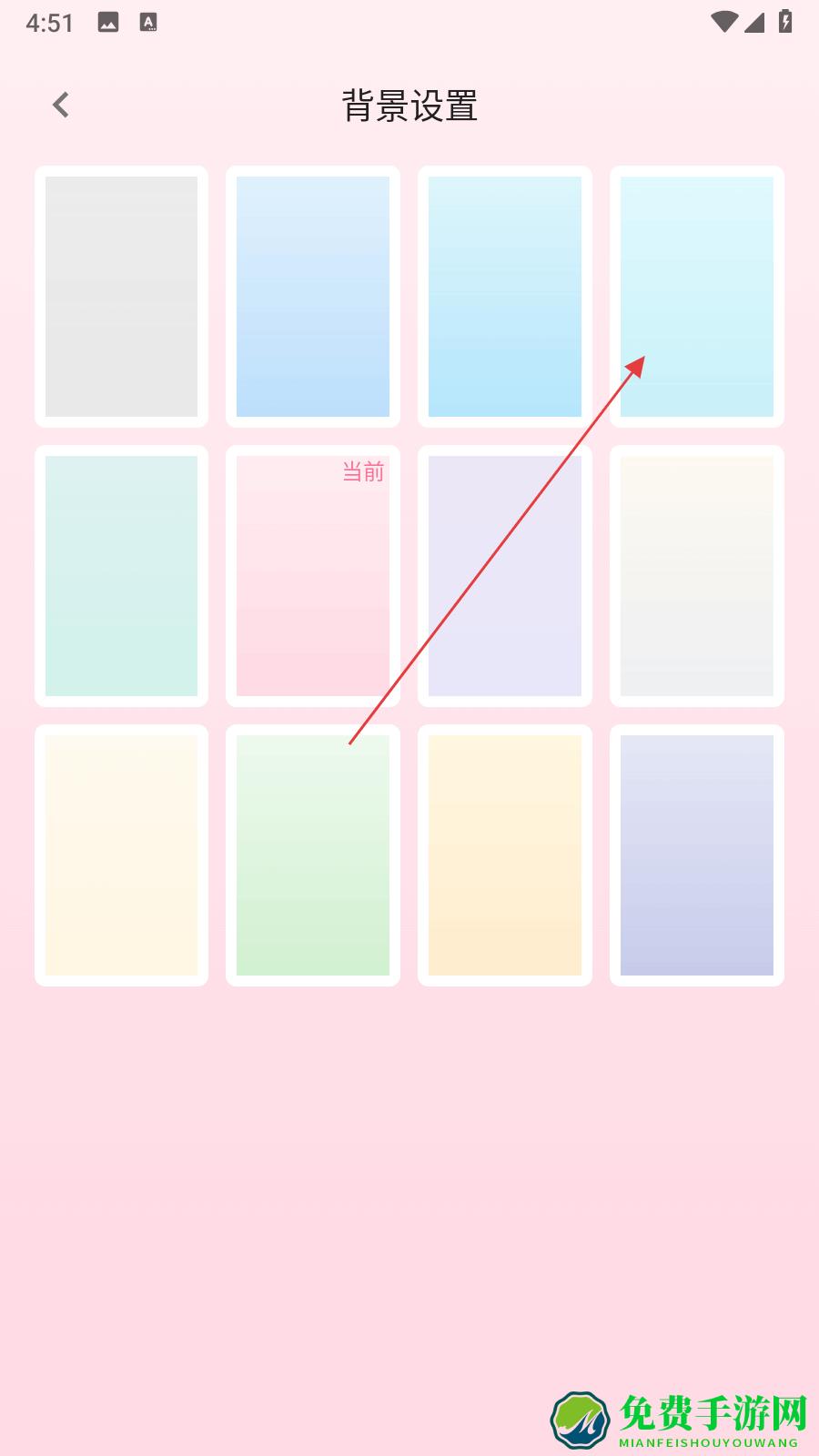This screenshot has width=819, height=1456.
Task: Select the mint teal background
Action: point(121,576)
